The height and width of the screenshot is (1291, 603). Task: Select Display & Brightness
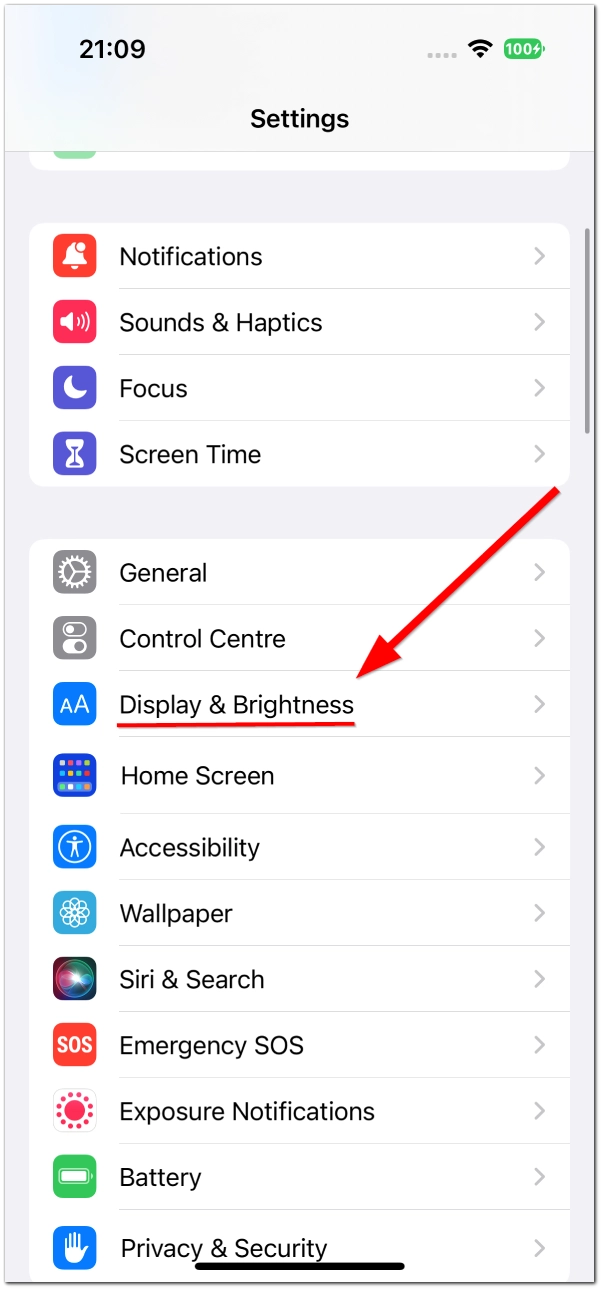pyautogui.click(x=299, y=704)
